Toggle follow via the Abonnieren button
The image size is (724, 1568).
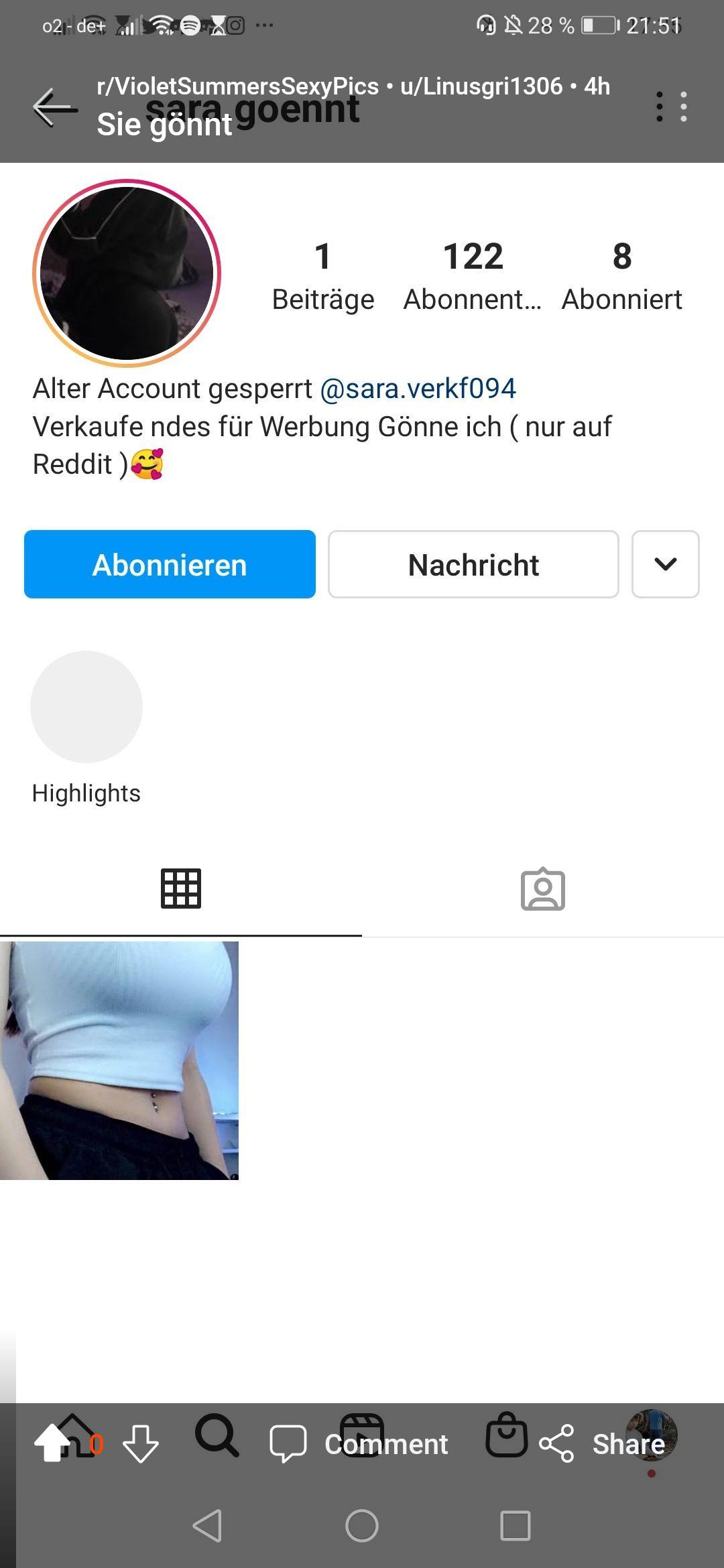(x=168, y=564)
